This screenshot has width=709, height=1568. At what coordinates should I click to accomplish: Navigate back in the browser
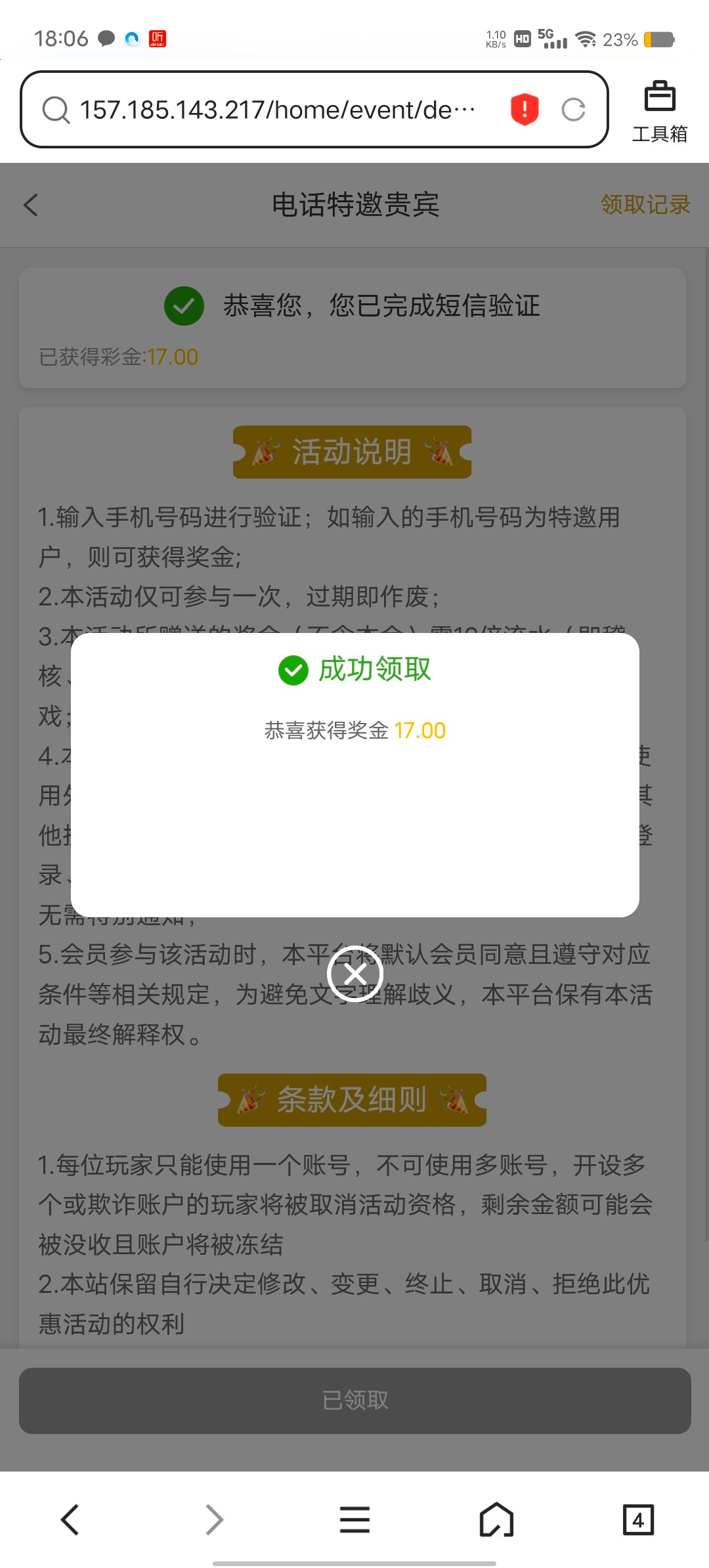coord(70,1519)
